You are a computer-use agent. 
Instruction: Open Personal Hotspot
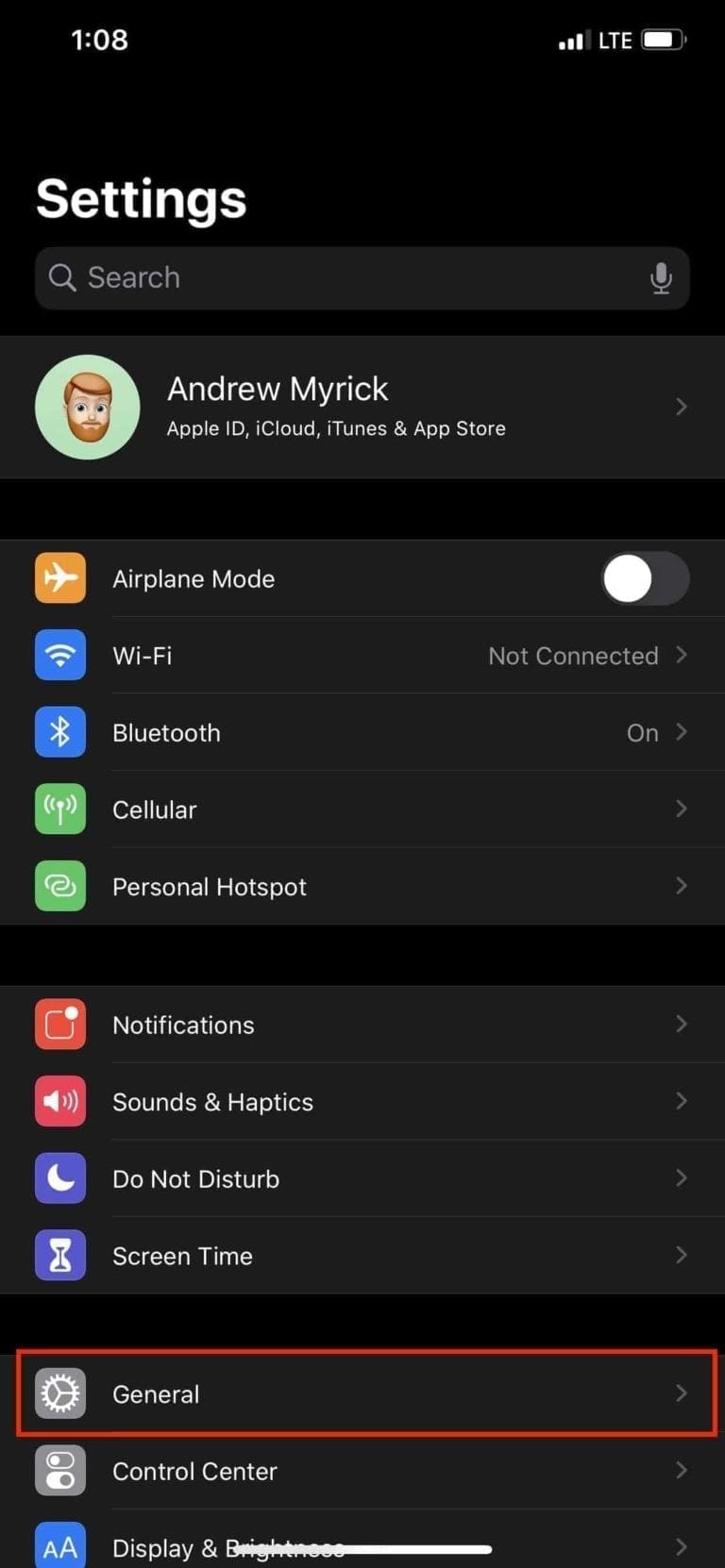point(362,887)
